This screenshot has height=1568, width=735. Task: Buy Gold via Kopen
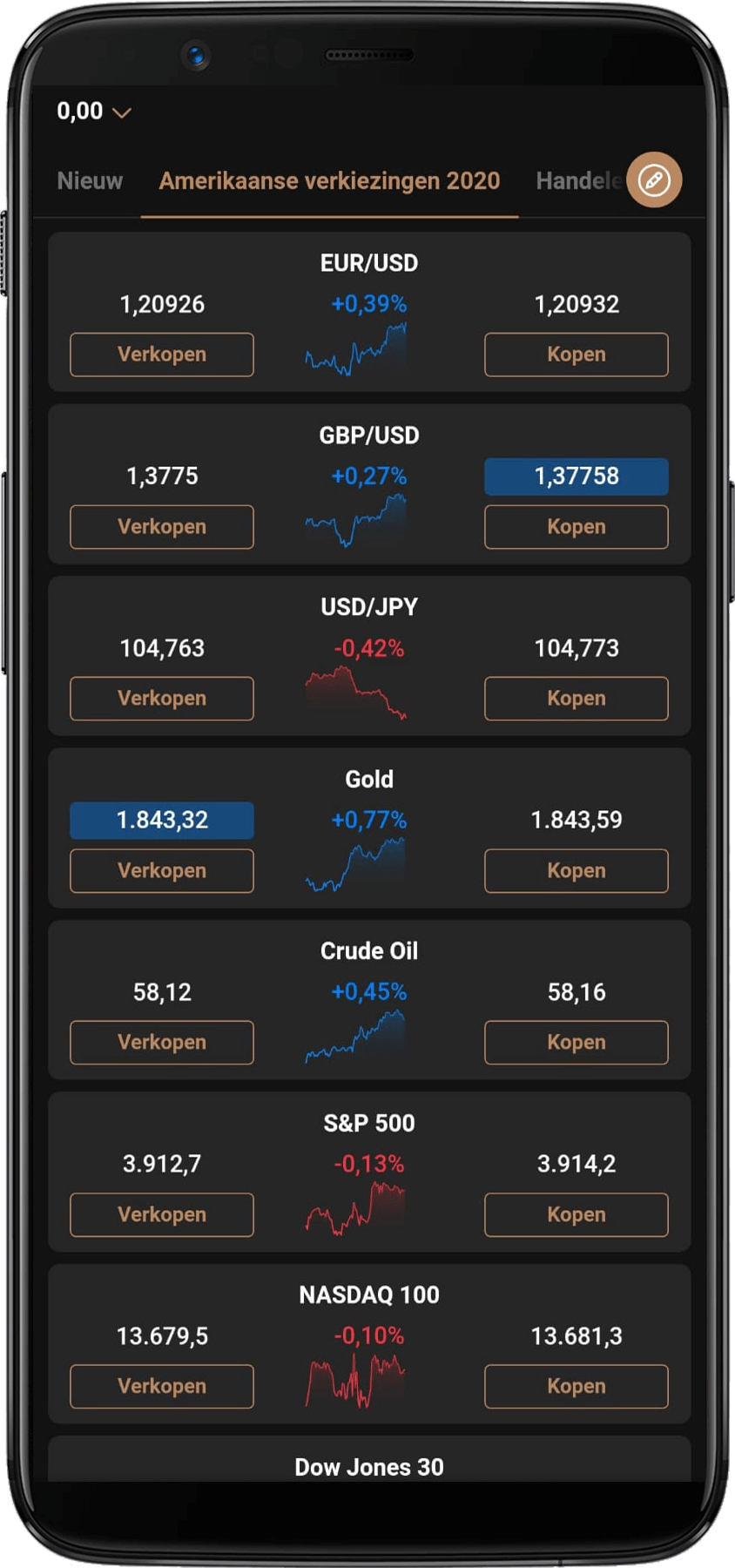[x=576, y=871]
